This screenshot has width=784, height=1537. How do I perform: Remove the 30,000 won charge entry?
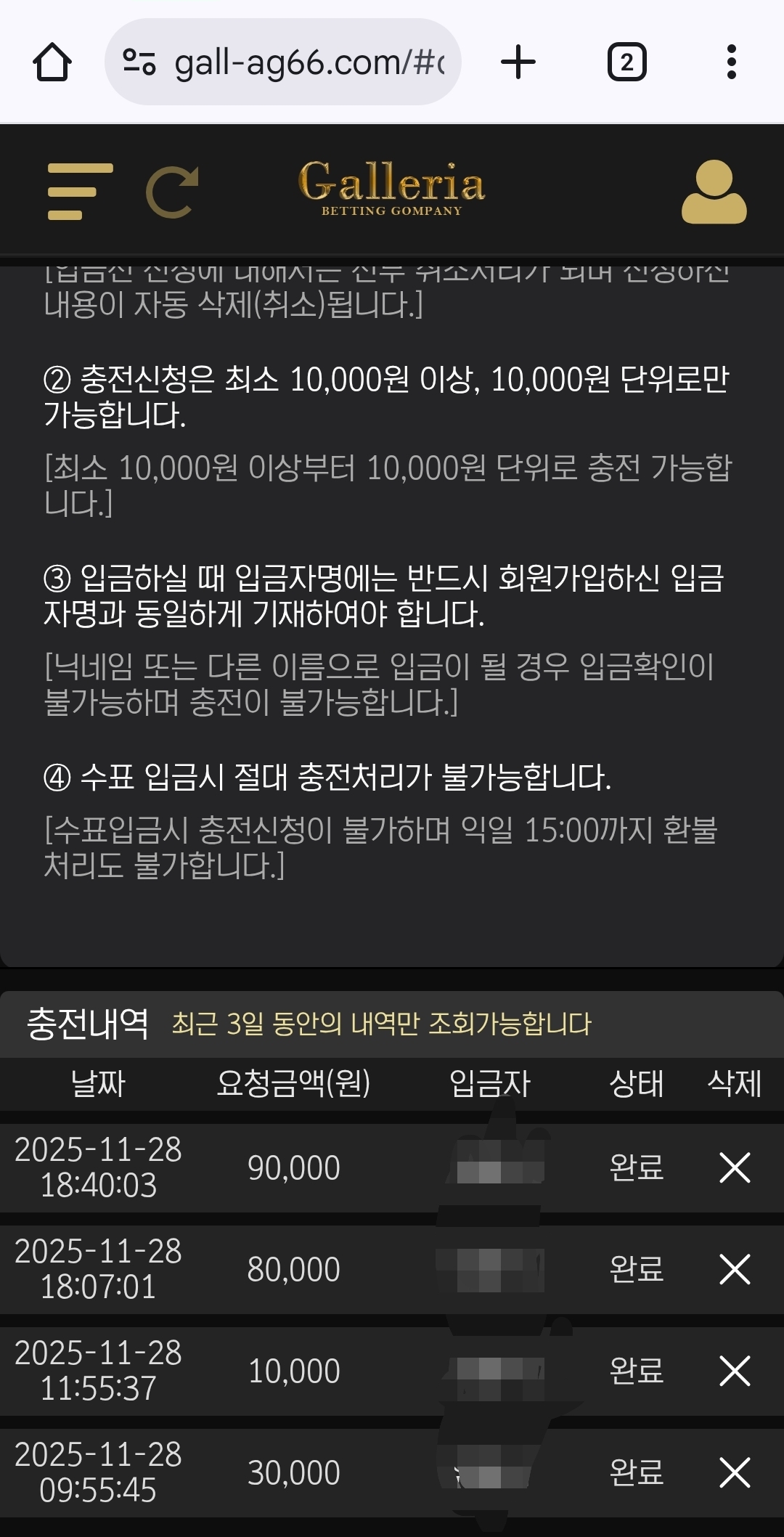735,1472
